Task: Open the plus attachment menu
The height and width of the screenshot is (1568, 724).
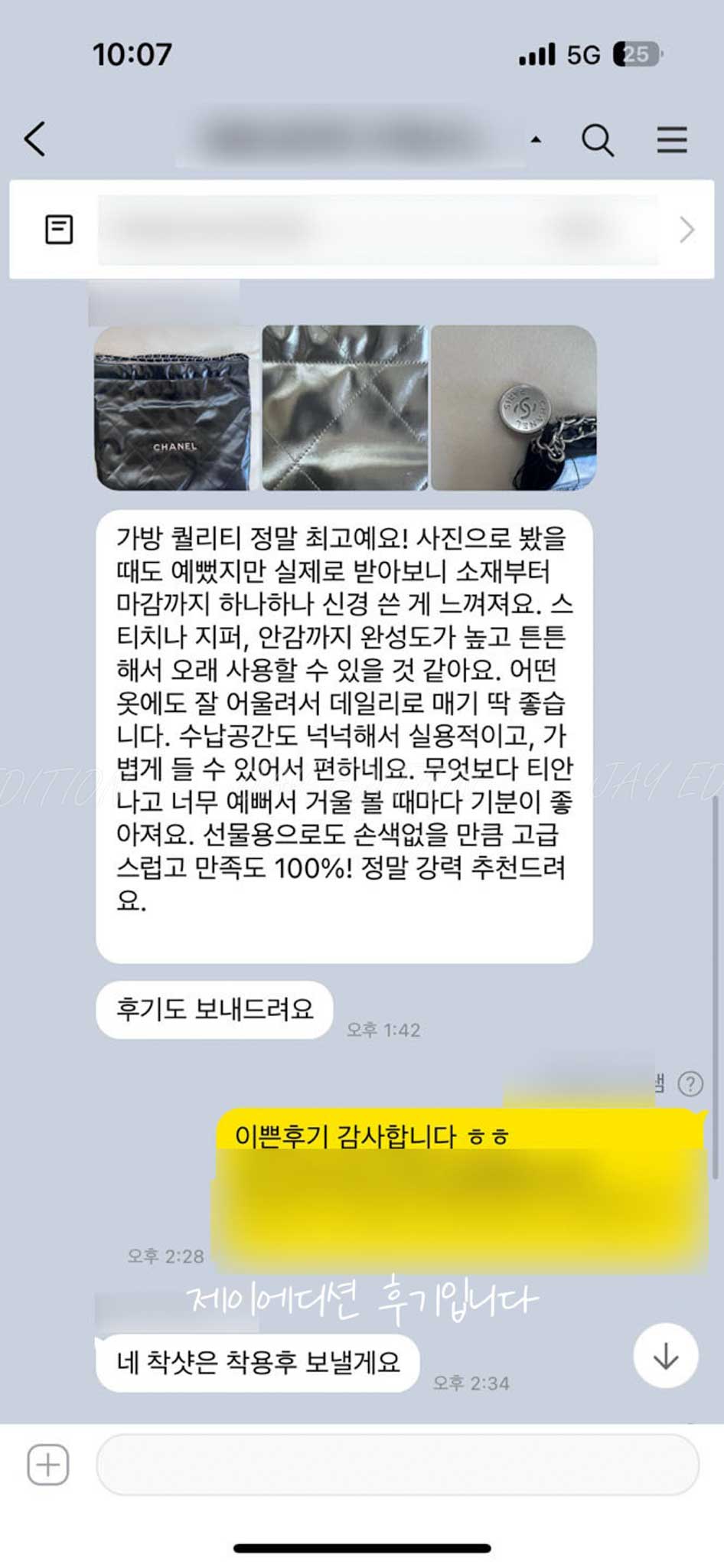Action: click(48, 1465)
